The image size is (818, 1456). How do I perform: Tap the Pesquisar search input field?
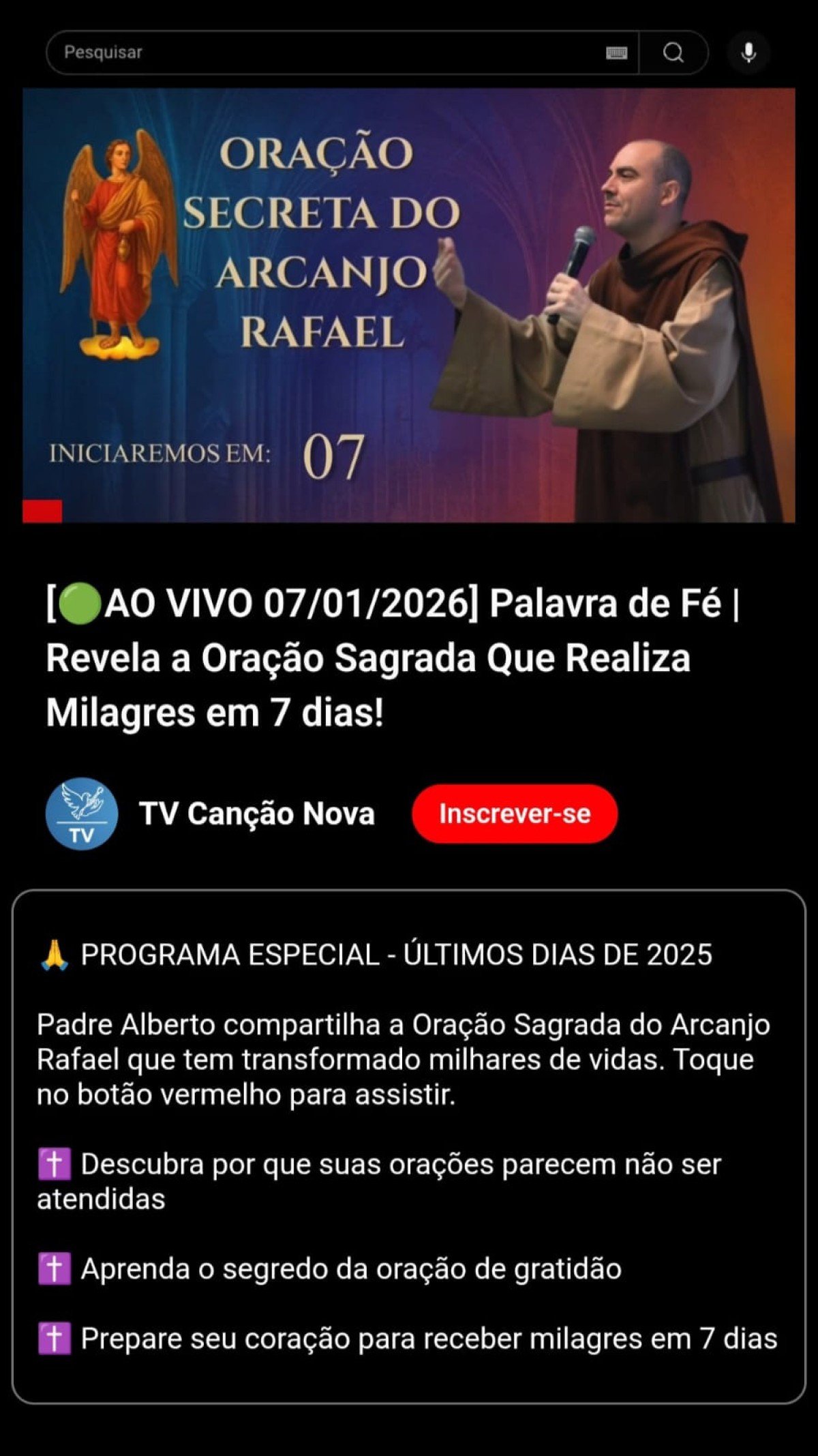pos(273,52)
